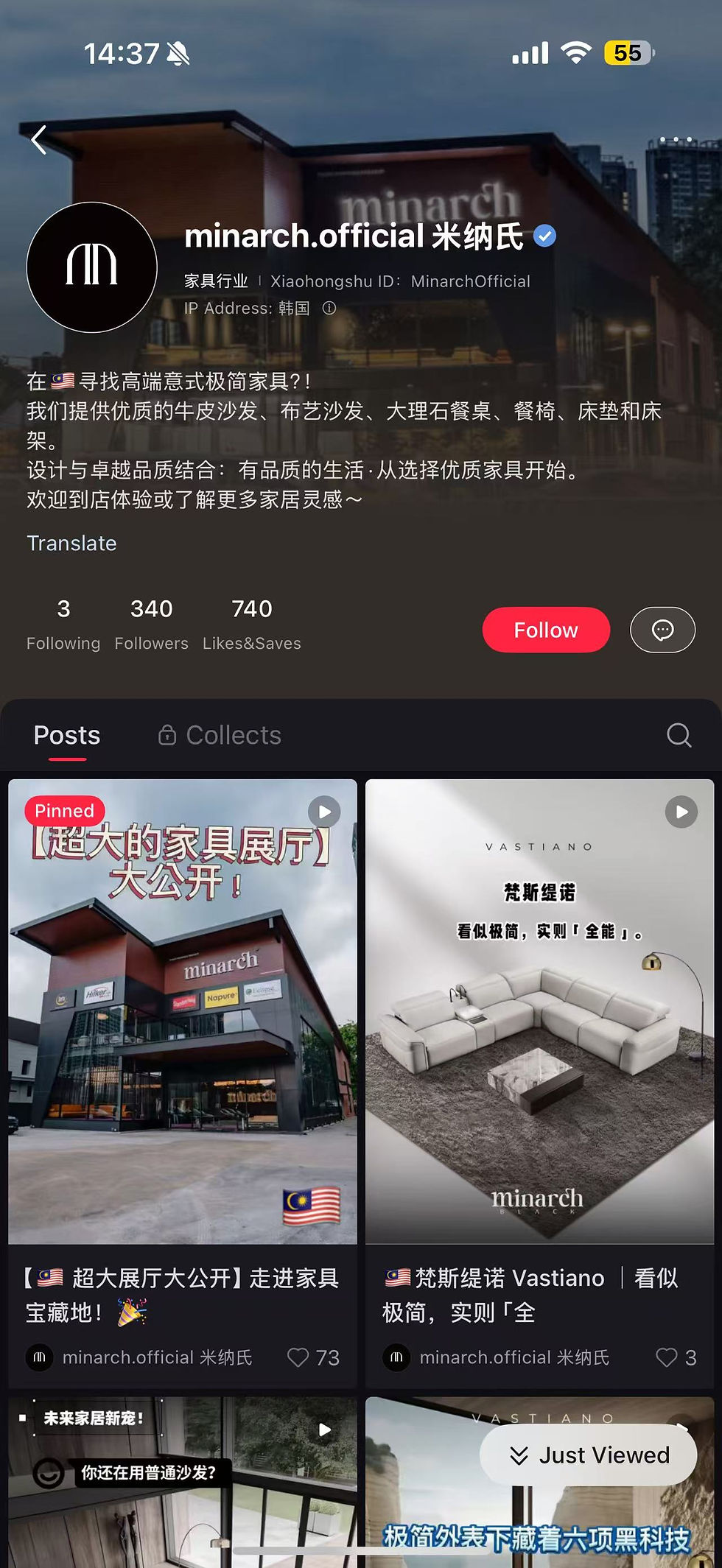Viewport: 722px width, 1568px height.
Task: Like the Vastiano post with 3 likes
Action: pos(667,1357)
